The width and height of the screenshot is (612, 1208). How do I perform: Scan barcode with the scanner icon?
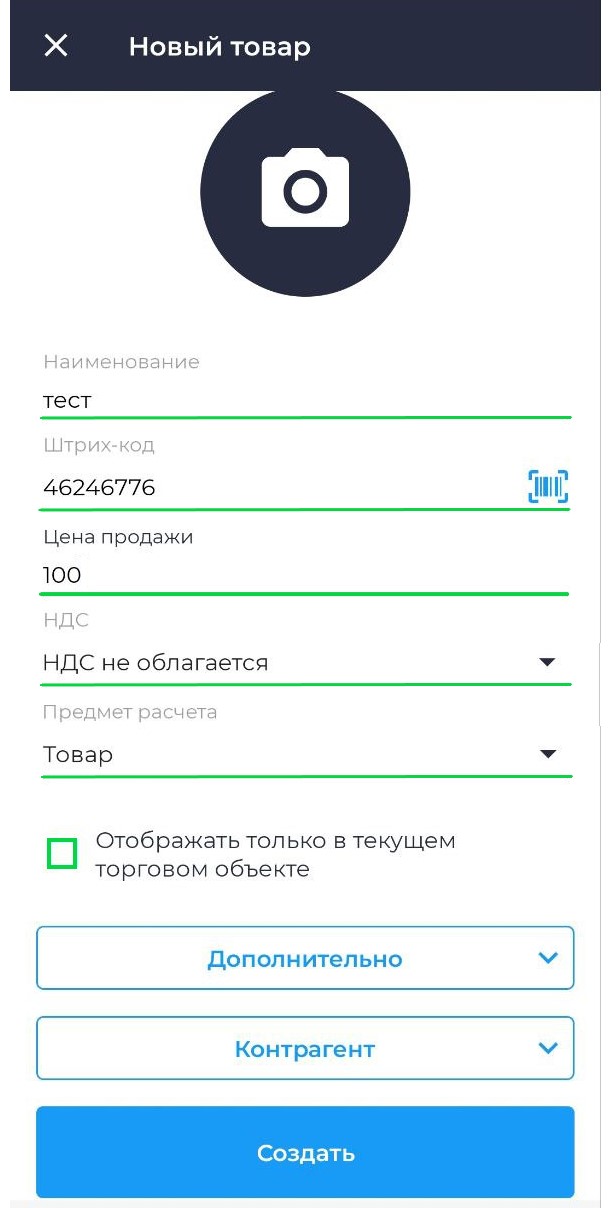pos(548,487)
